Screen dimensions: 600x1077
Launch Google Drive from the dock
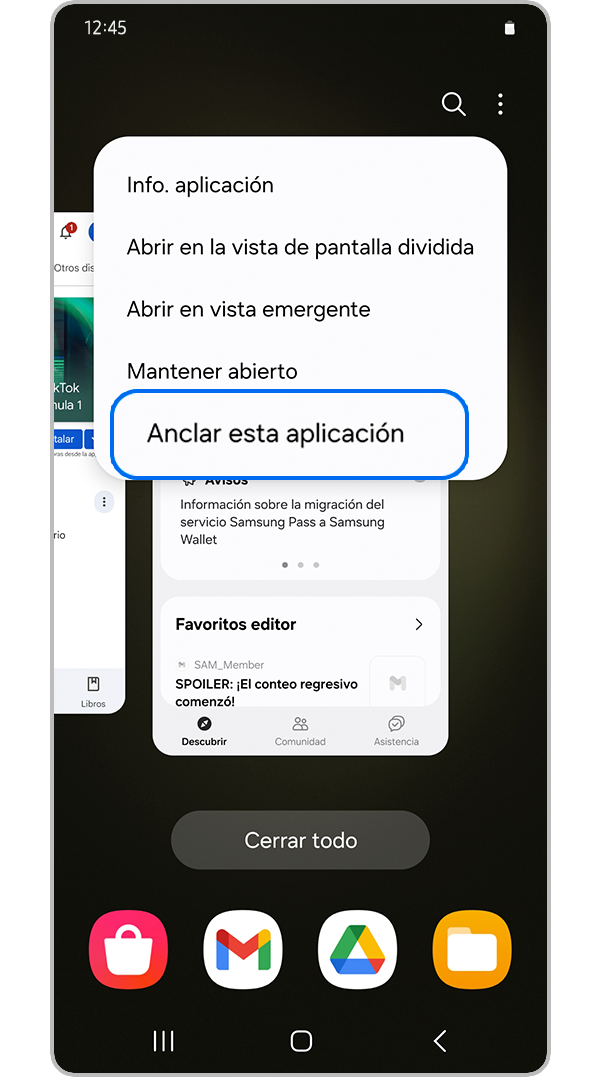click(x=358, y=950)
